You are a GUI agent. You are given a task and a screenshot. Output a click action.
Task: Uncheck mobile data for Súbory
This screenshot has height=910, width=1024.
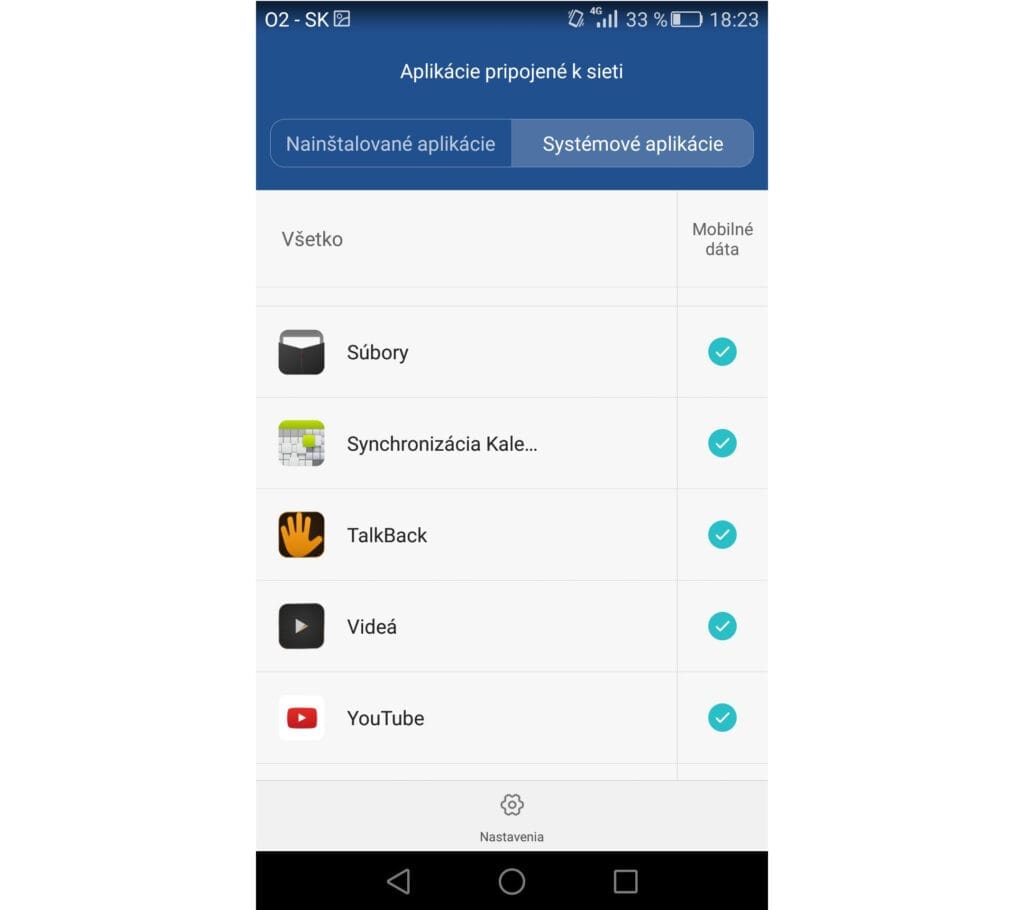(722, 352)
